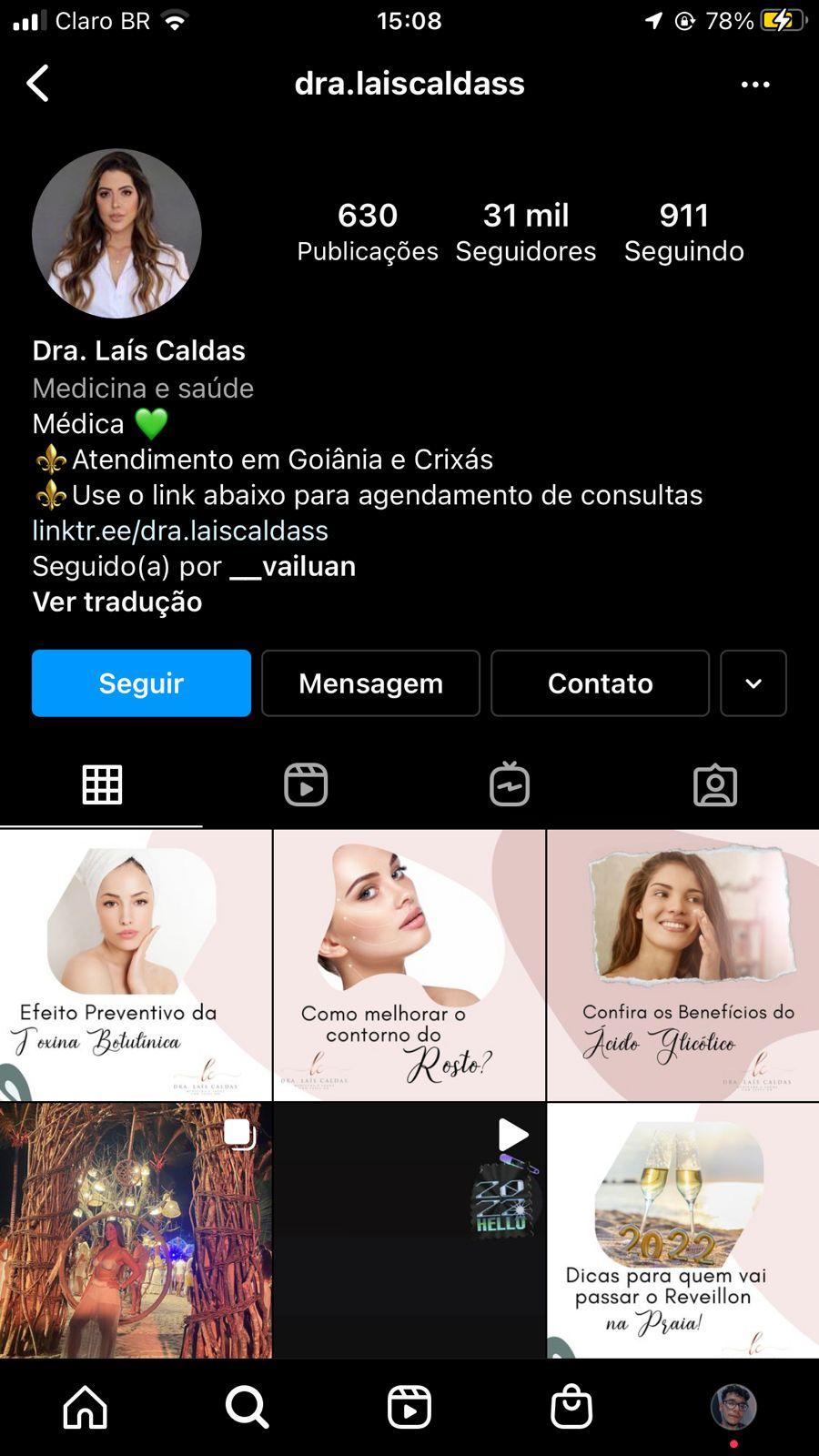This screenshot has width=819, height=1456.
Task: Open the Contato options
Action: tap(600, 683)
